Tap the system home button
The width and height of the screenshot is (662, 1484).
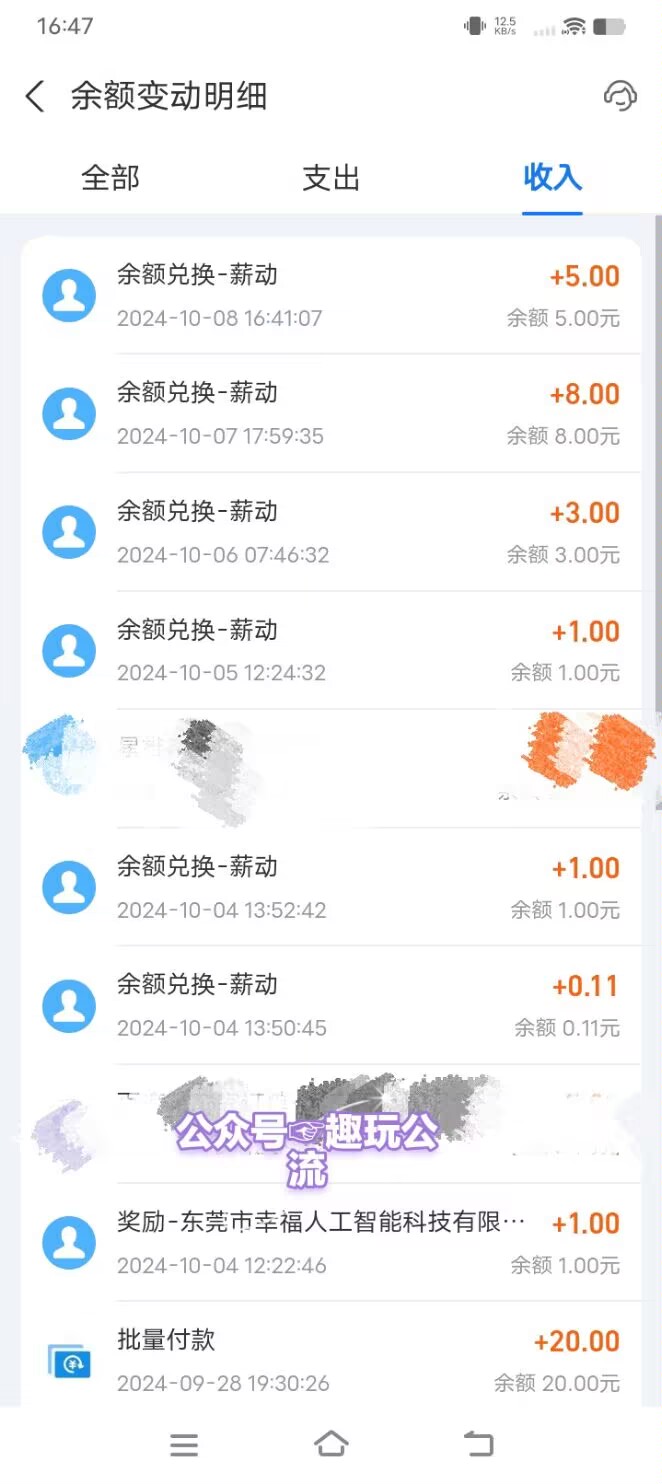point(331,1444)
